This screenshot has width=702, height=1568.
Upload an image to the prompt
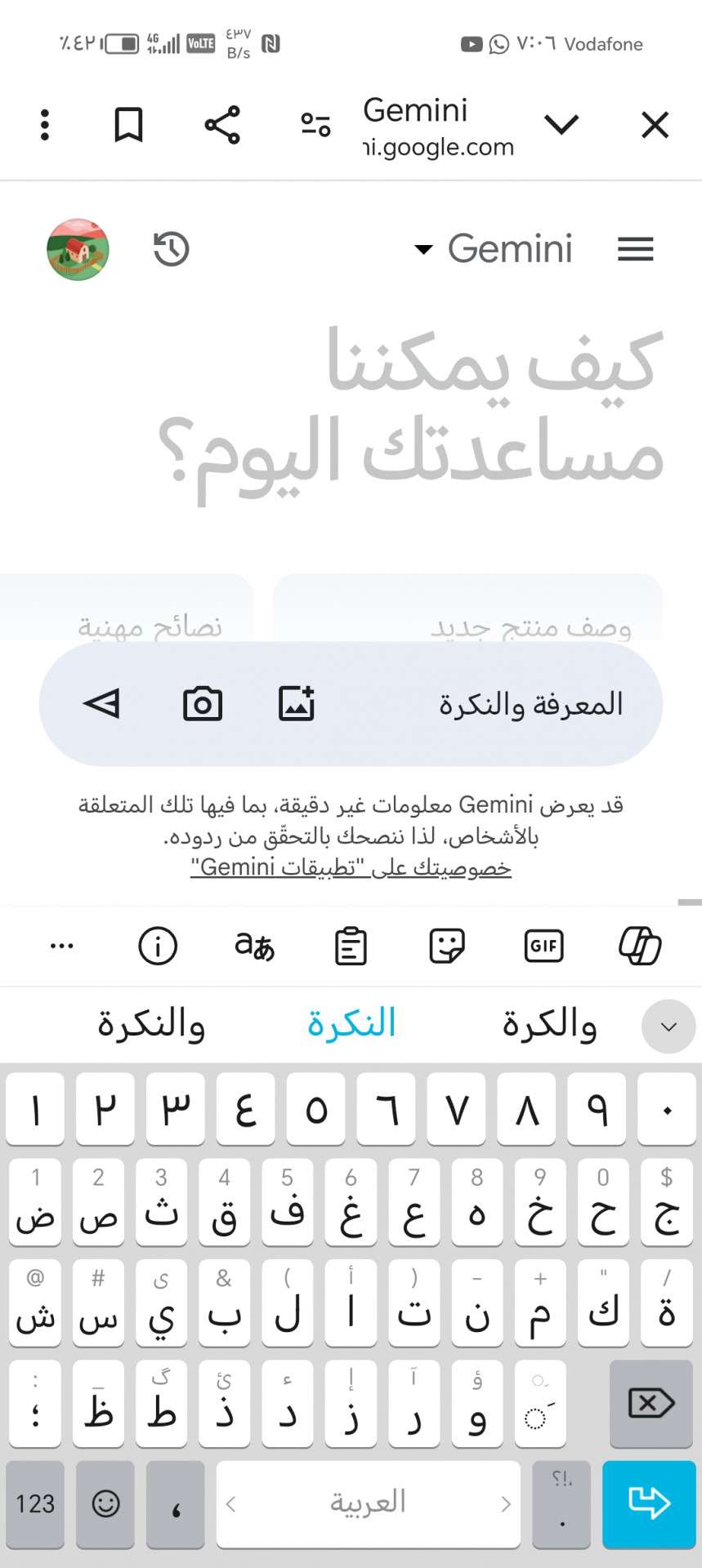(x=297, y=703)
